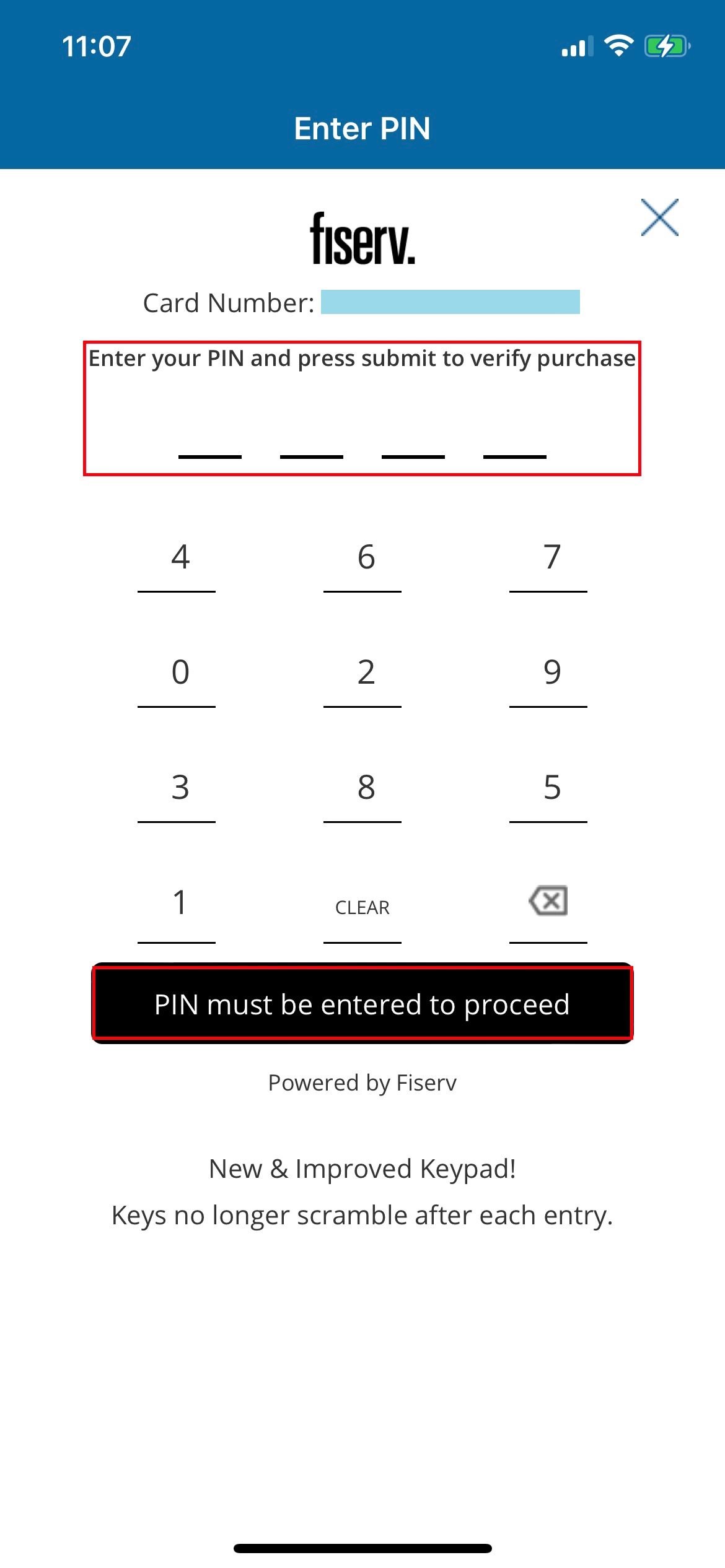The height and width of the screenshot is (1568, 725).
Task: Tap the 9 key
Action: [550, 673]
